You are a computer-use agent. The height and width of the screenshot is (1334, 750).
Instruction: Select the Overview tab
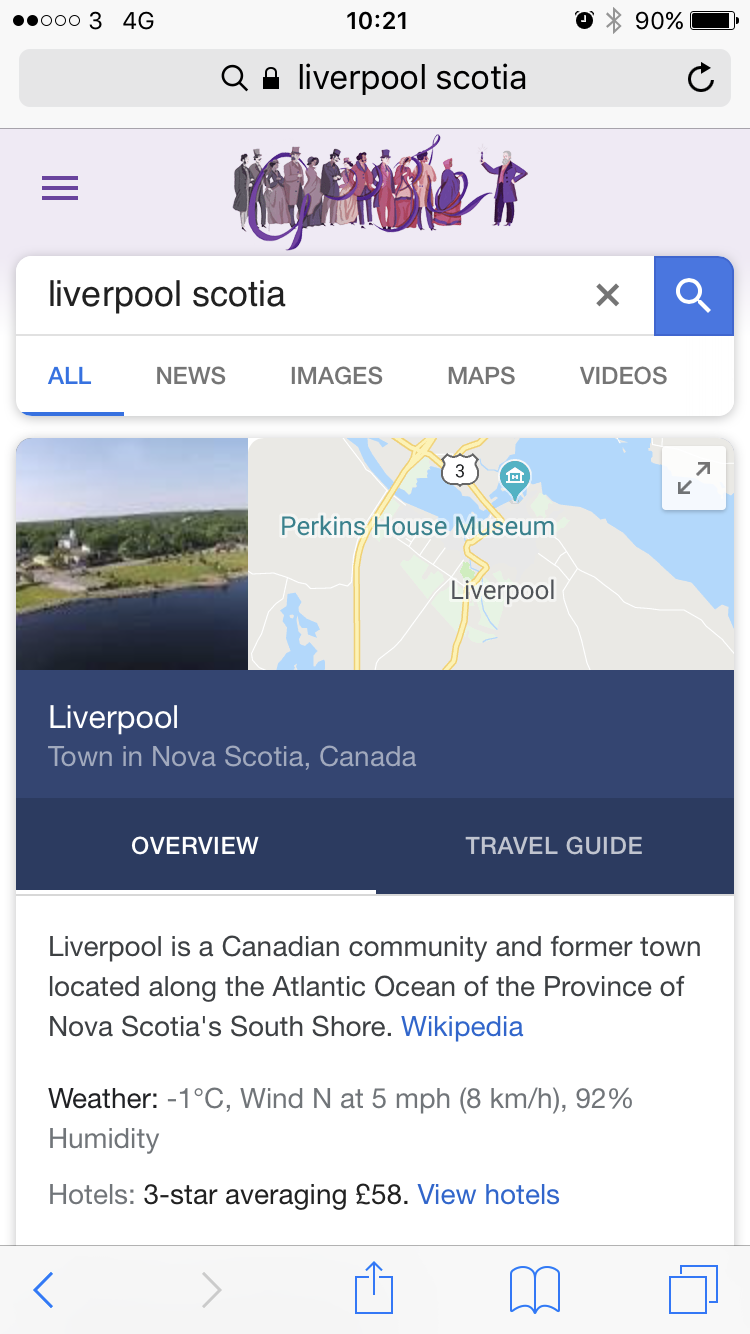click(195, 845)
